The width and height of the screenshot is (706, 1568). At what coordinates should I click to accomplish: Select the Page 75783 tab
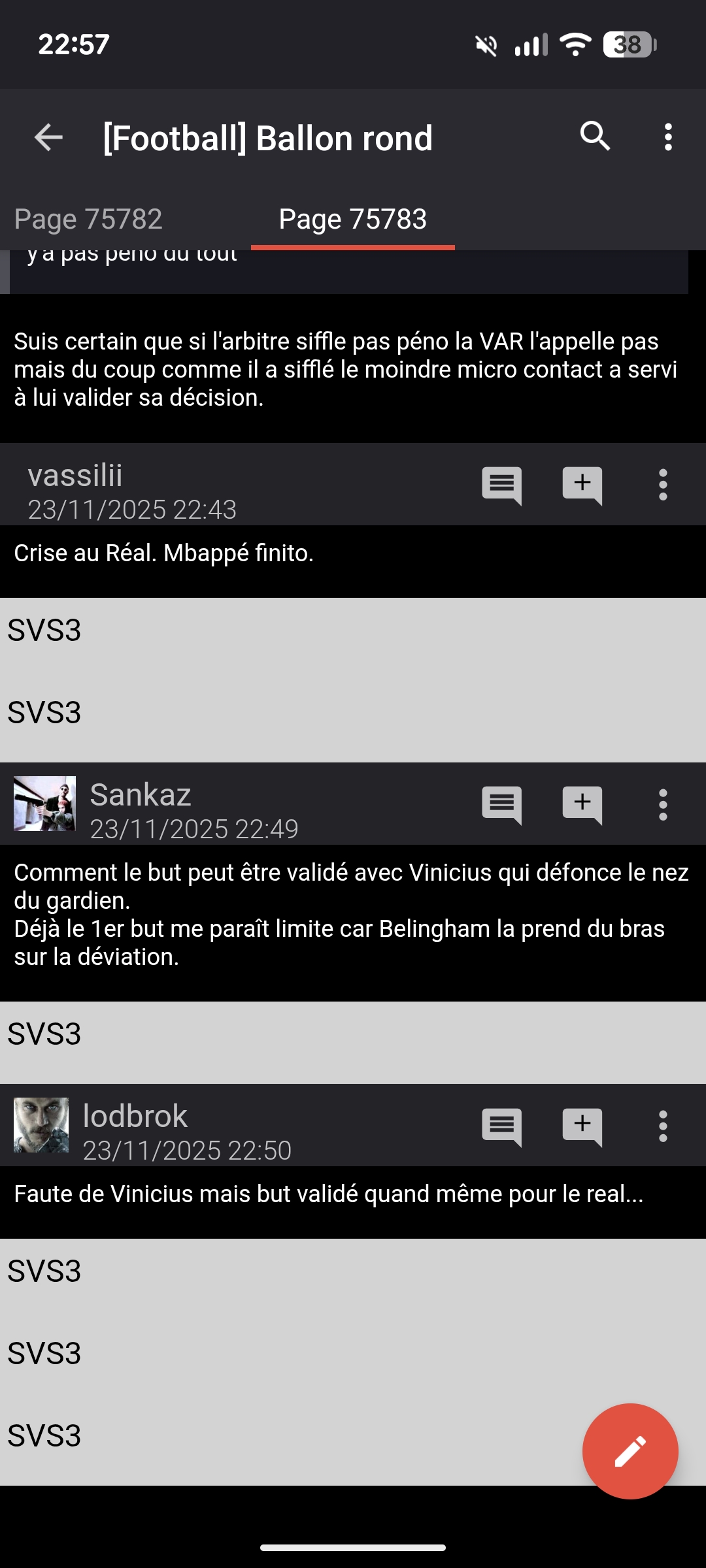point(352,219)
